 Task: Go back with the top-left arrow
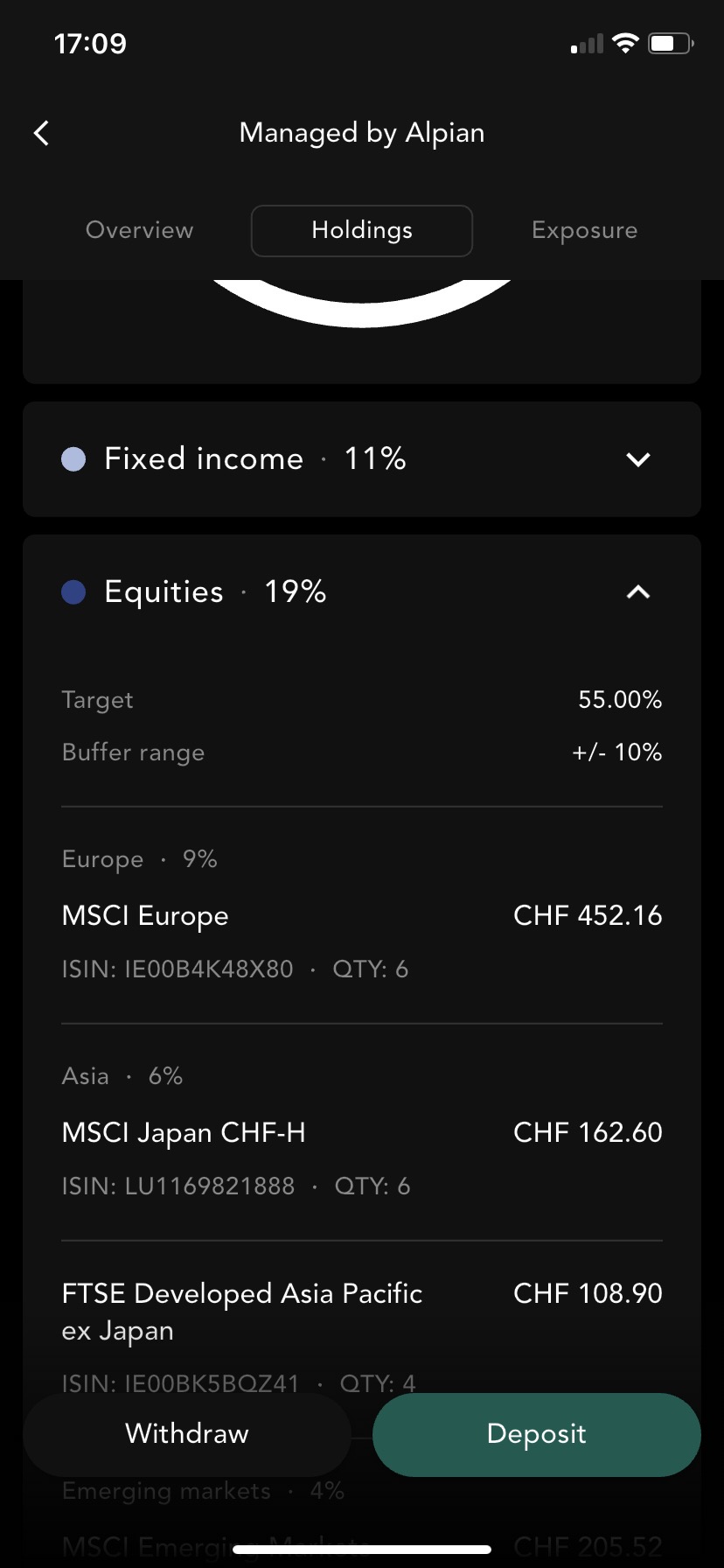pos(41,133)
